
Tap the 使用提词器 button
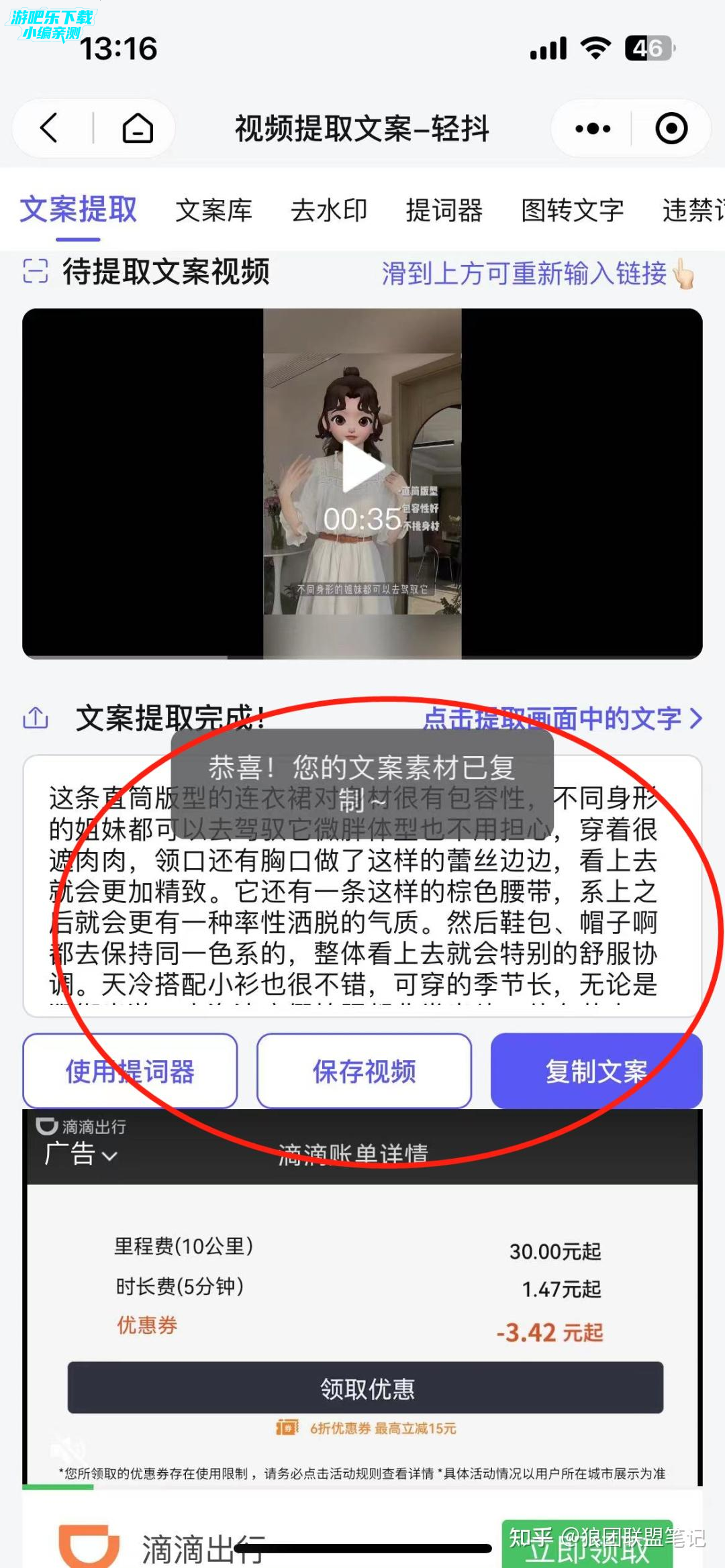130,1072
